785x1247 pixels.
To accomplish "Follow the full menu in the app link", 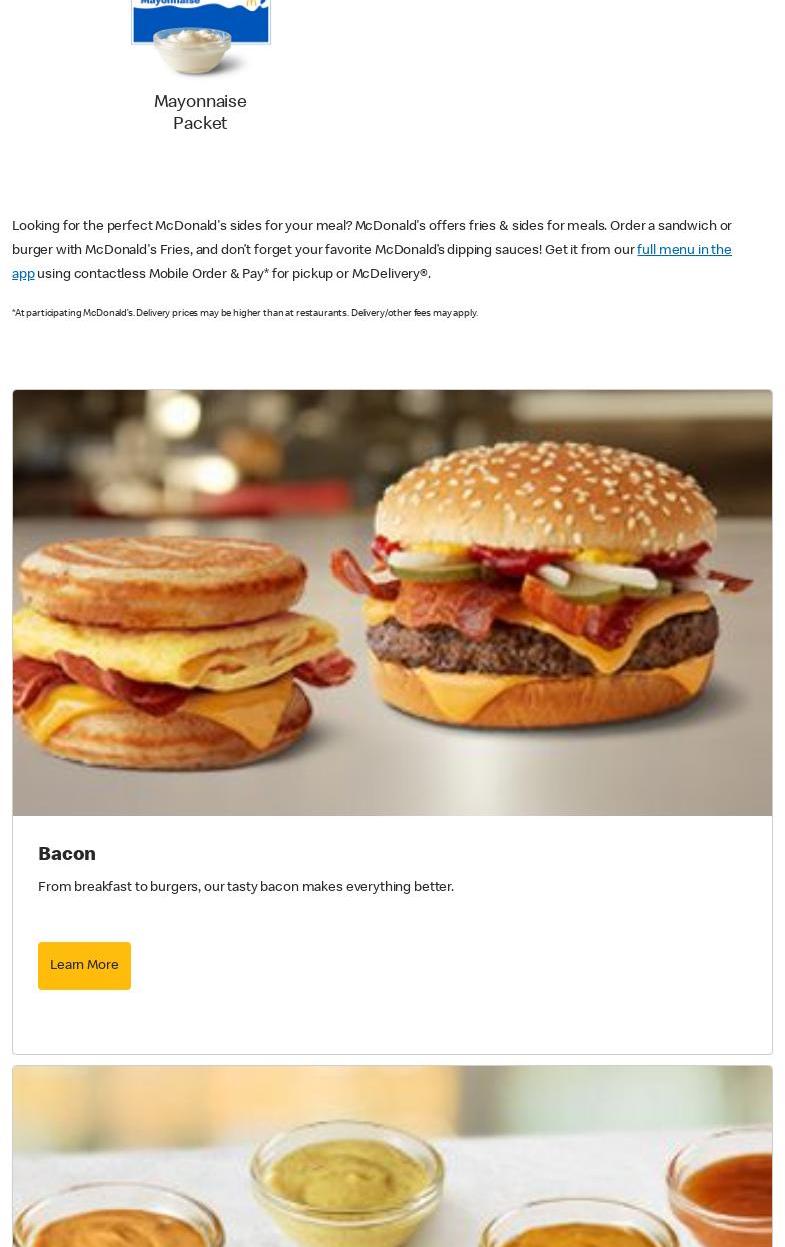I will (x=684, y=250).
